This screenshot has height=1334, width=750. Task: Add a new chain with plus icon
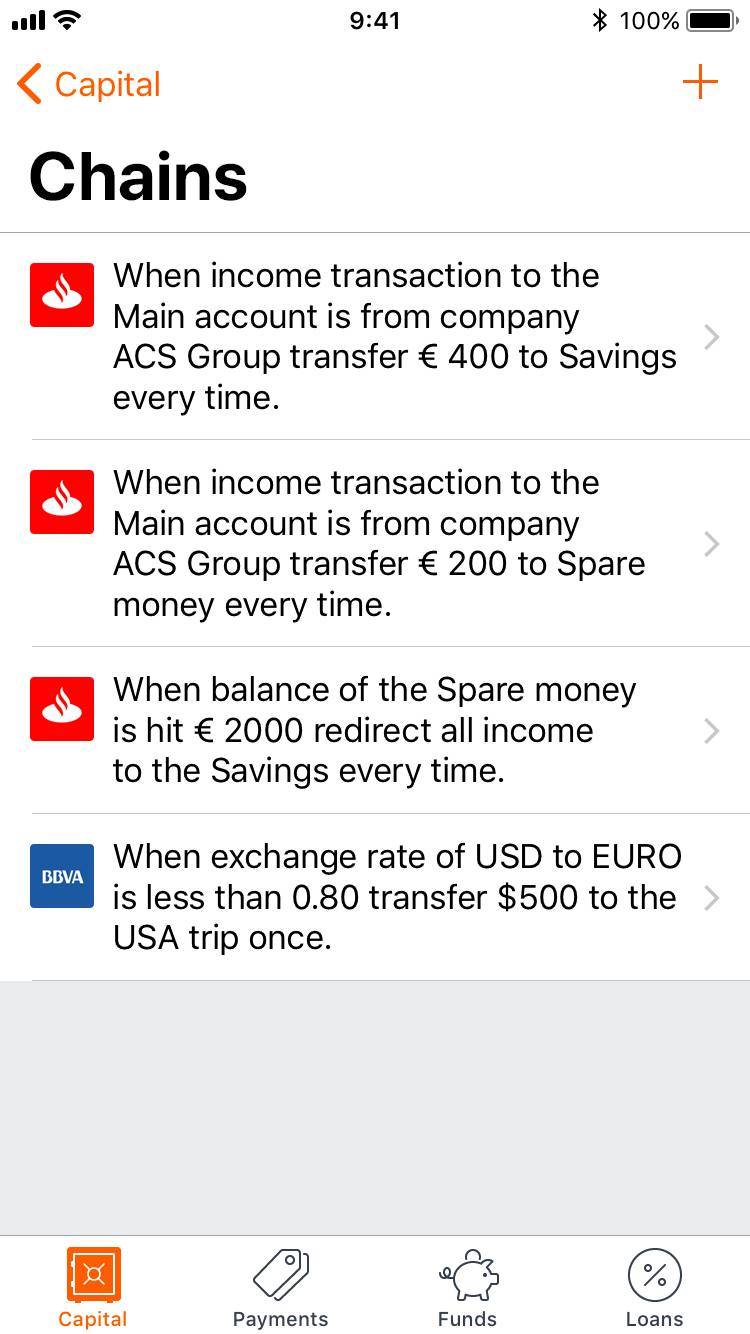point(700,82)
